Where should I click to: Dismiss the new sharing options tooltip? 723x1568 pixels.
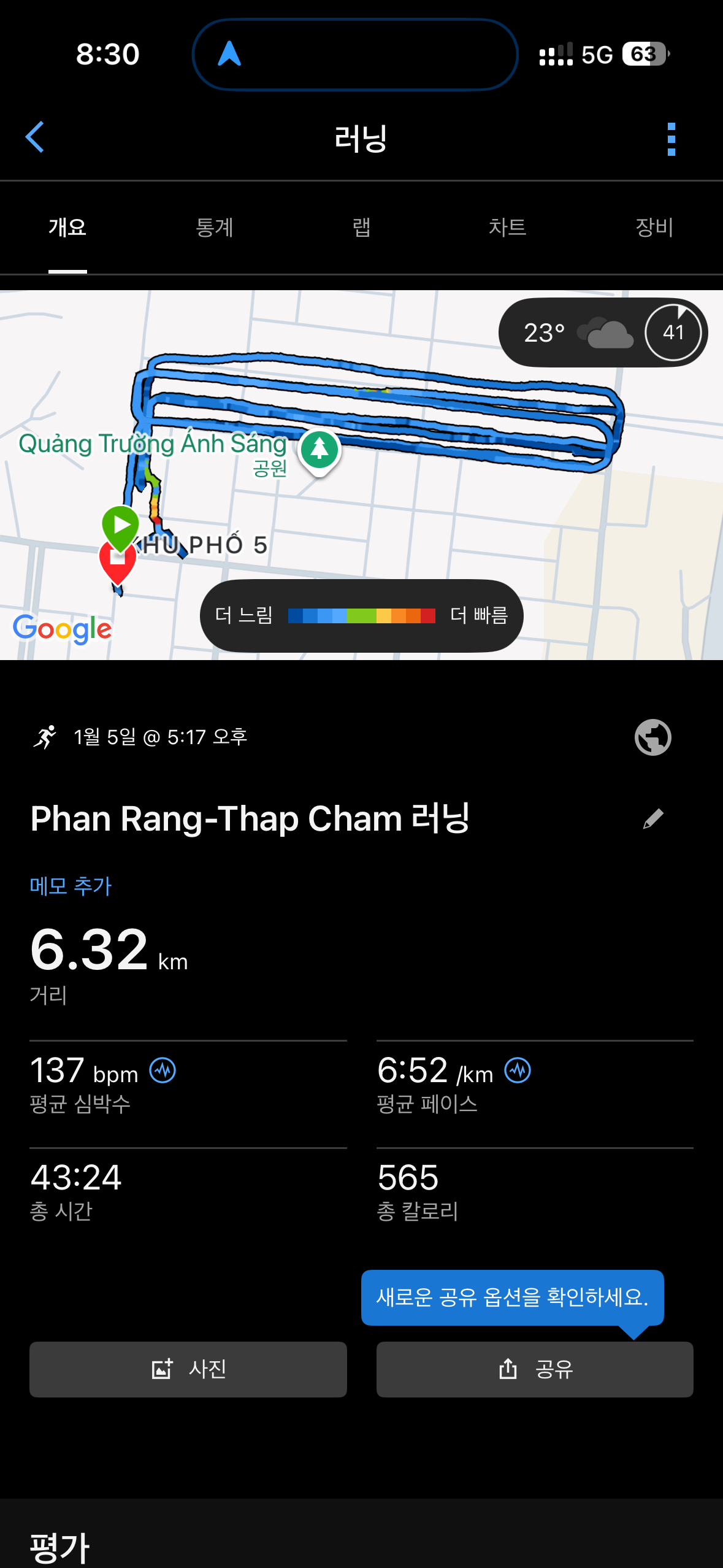tap(513, 1297)
